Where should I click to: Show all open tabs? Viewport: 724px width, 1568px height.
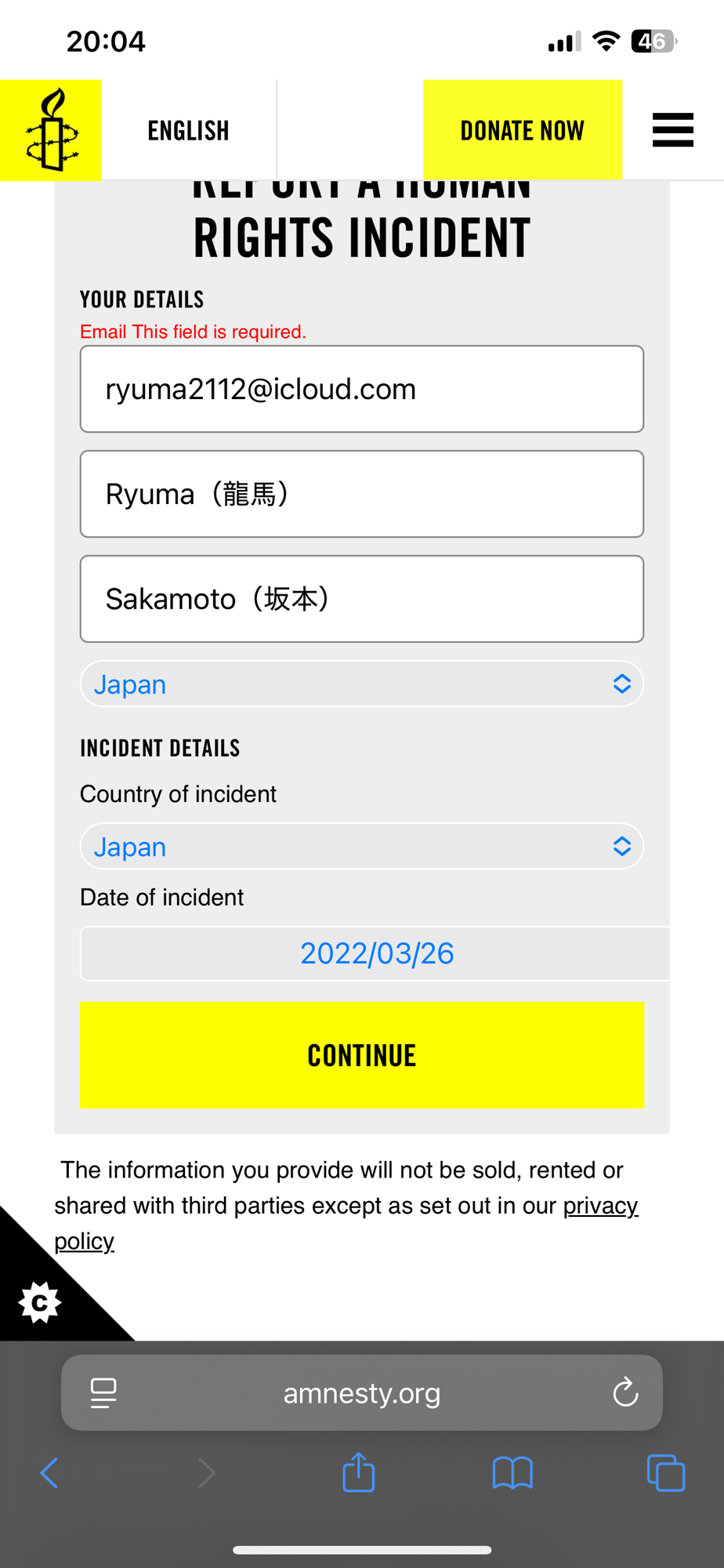(665, 1473)
